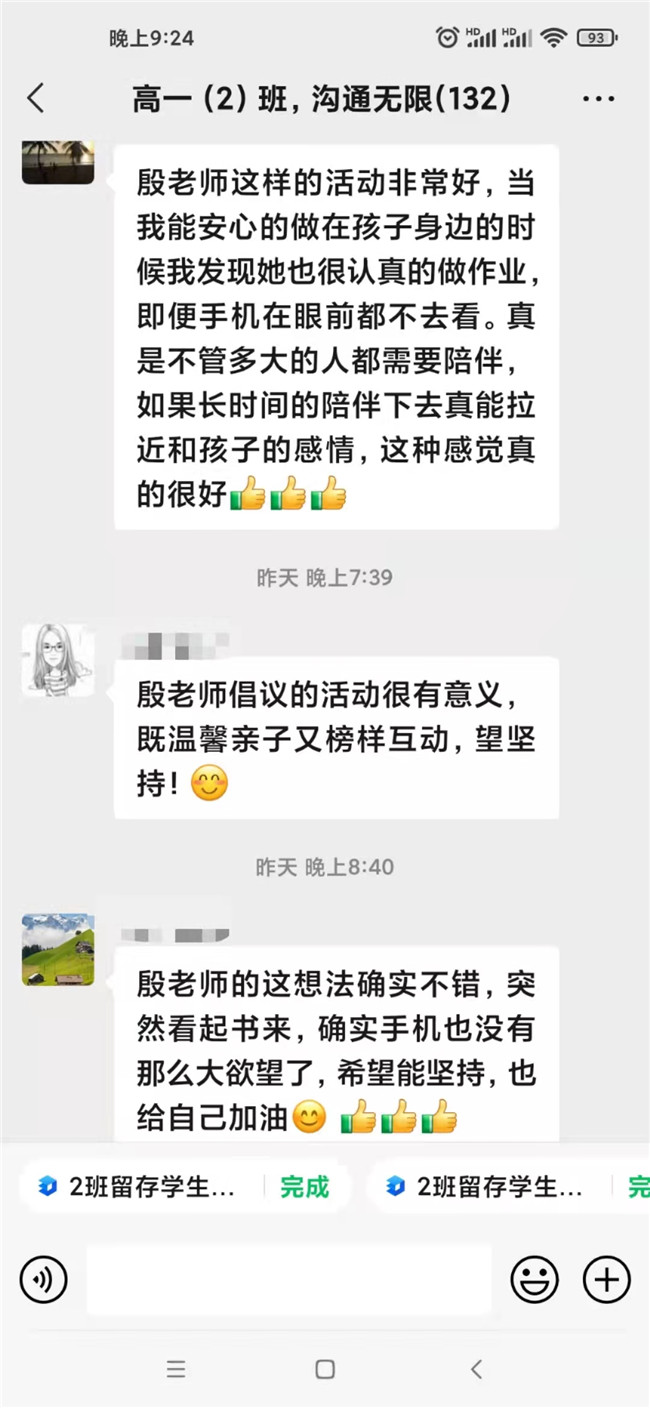Tap the system home button
Image resolution: width=650 pixels, height=1408 pixels.
click(325, 1370)
